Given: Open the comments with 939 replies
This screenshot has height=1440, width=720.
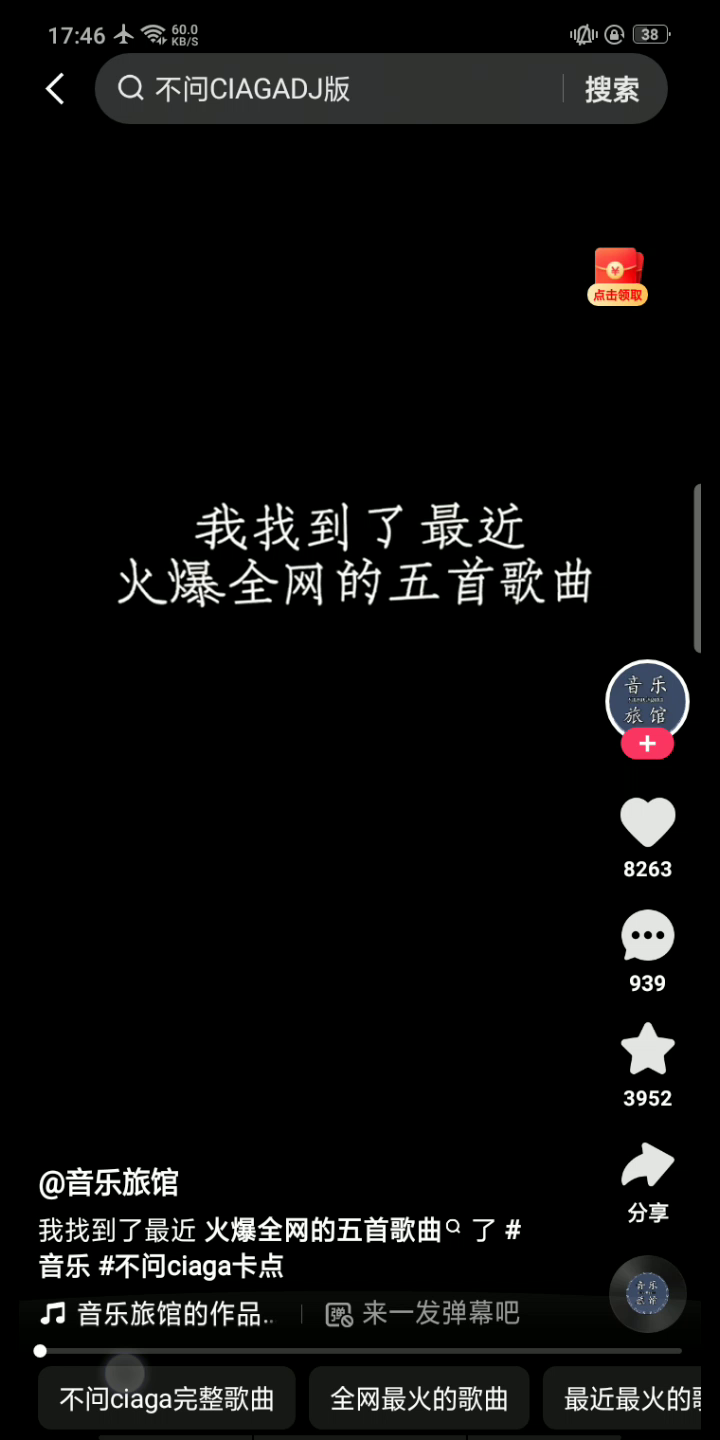Looking at the screenshot, I should [x=647, y=938].
